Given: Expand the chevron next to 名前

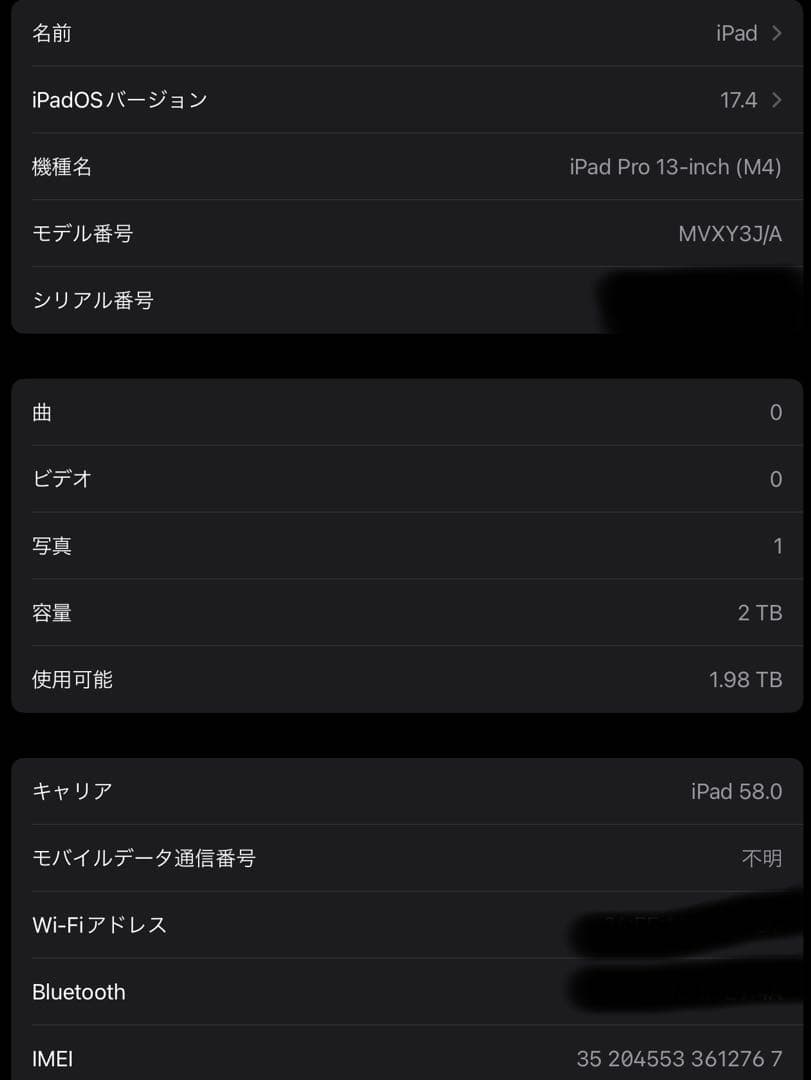Looking at the screenshot, I should [779, 33].
